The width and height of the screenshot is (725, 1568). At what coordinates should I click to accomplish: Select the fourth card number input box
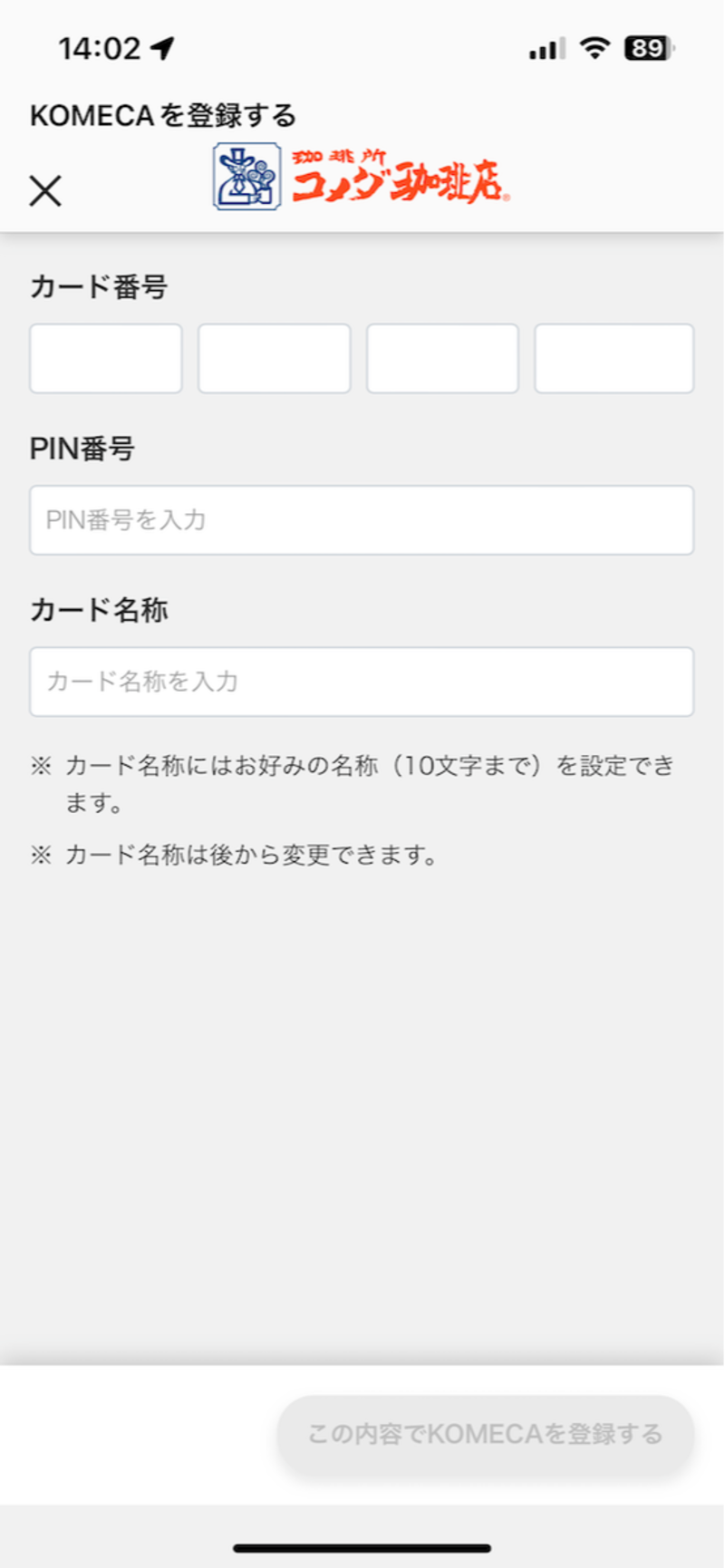tap(614, 358)
